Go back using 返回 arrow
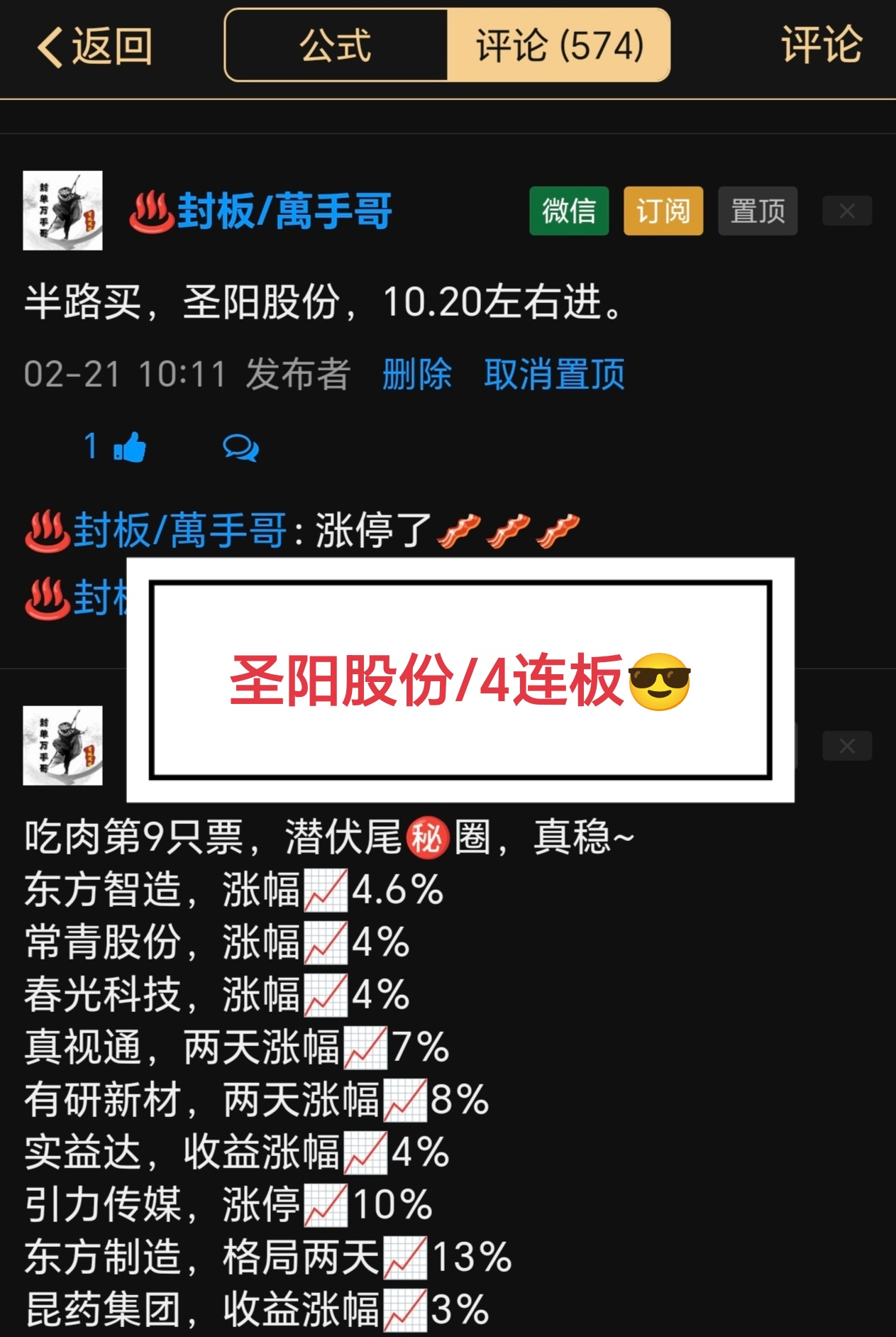This screenshot has width=896, height=1337. [94, 47]
